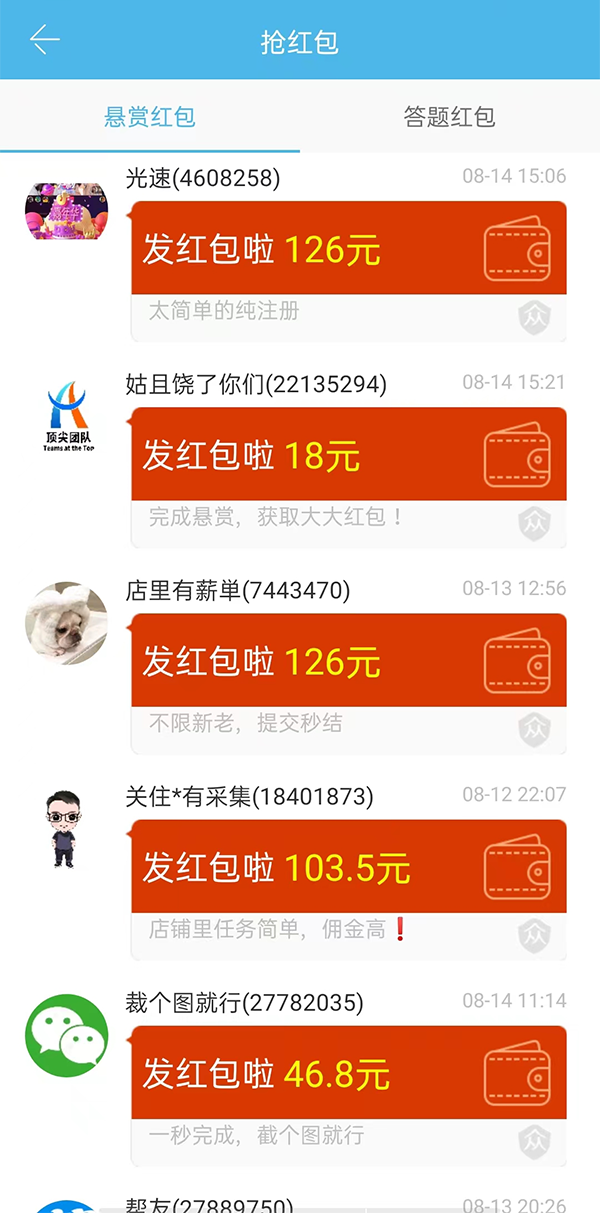Switch to the 答题红包 tab
Viewport: 600px width, 1213px height.
449,117
